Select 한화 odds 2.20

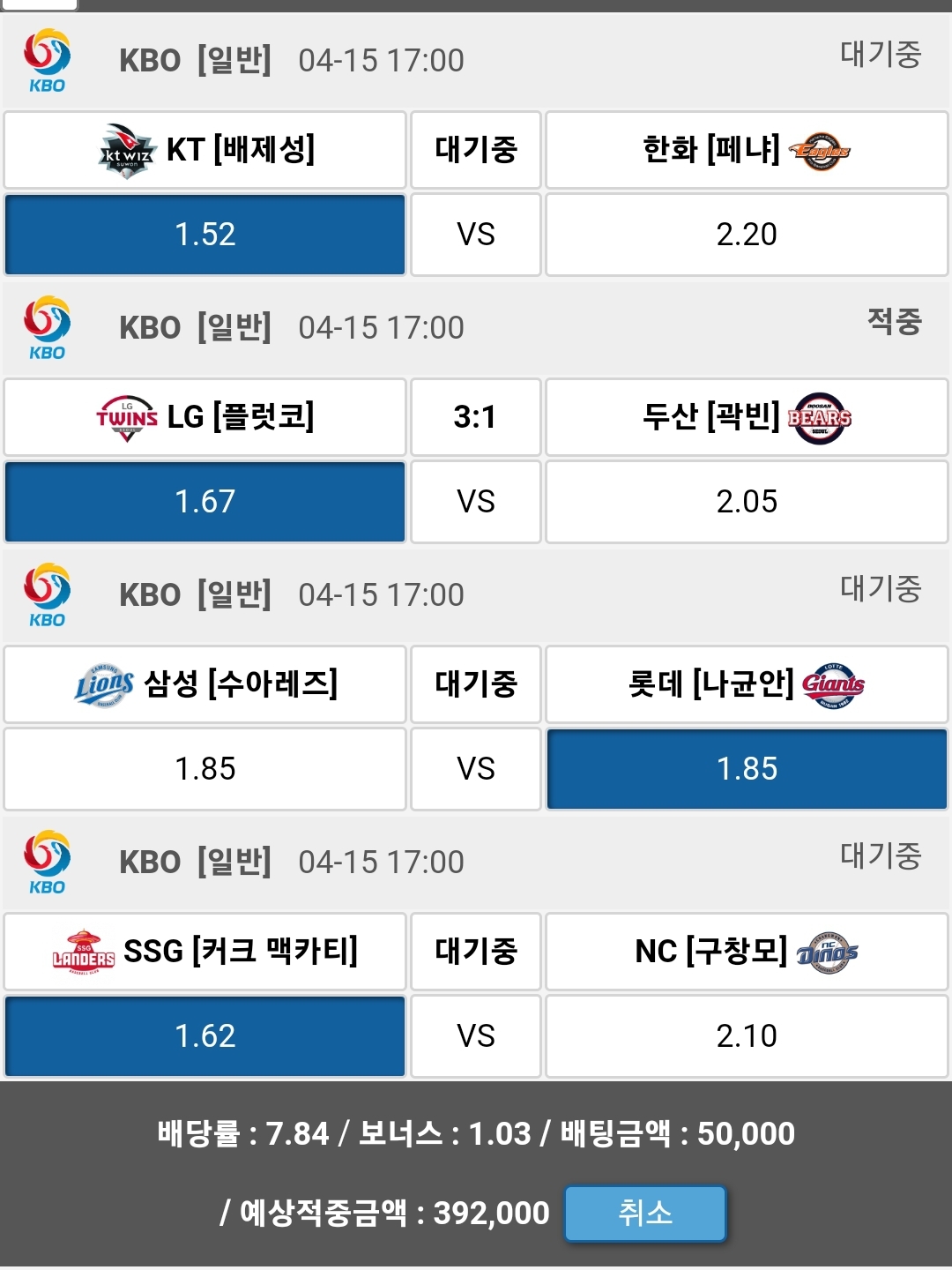[747, 235]
